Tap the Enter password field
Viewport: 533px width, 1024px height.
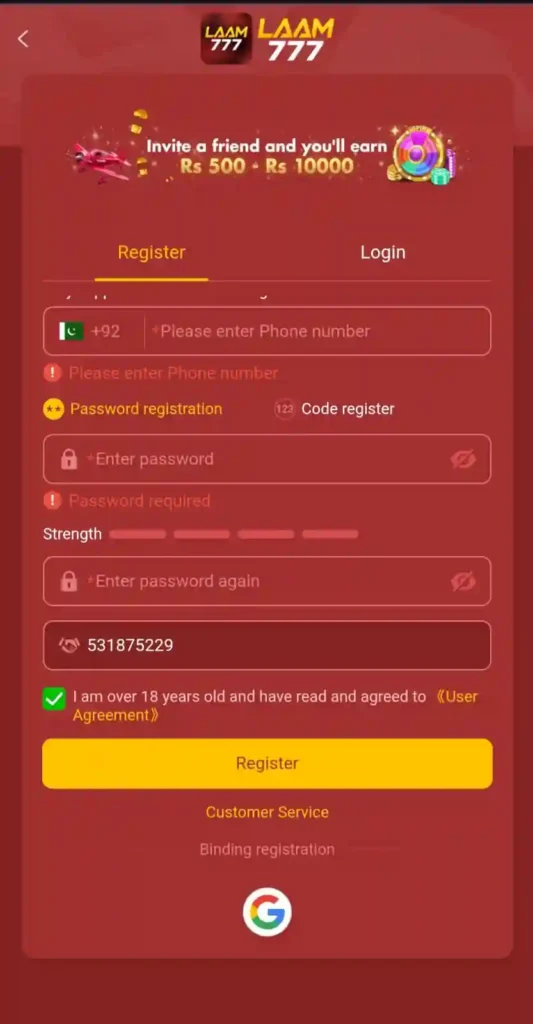(x=267, y=459)
